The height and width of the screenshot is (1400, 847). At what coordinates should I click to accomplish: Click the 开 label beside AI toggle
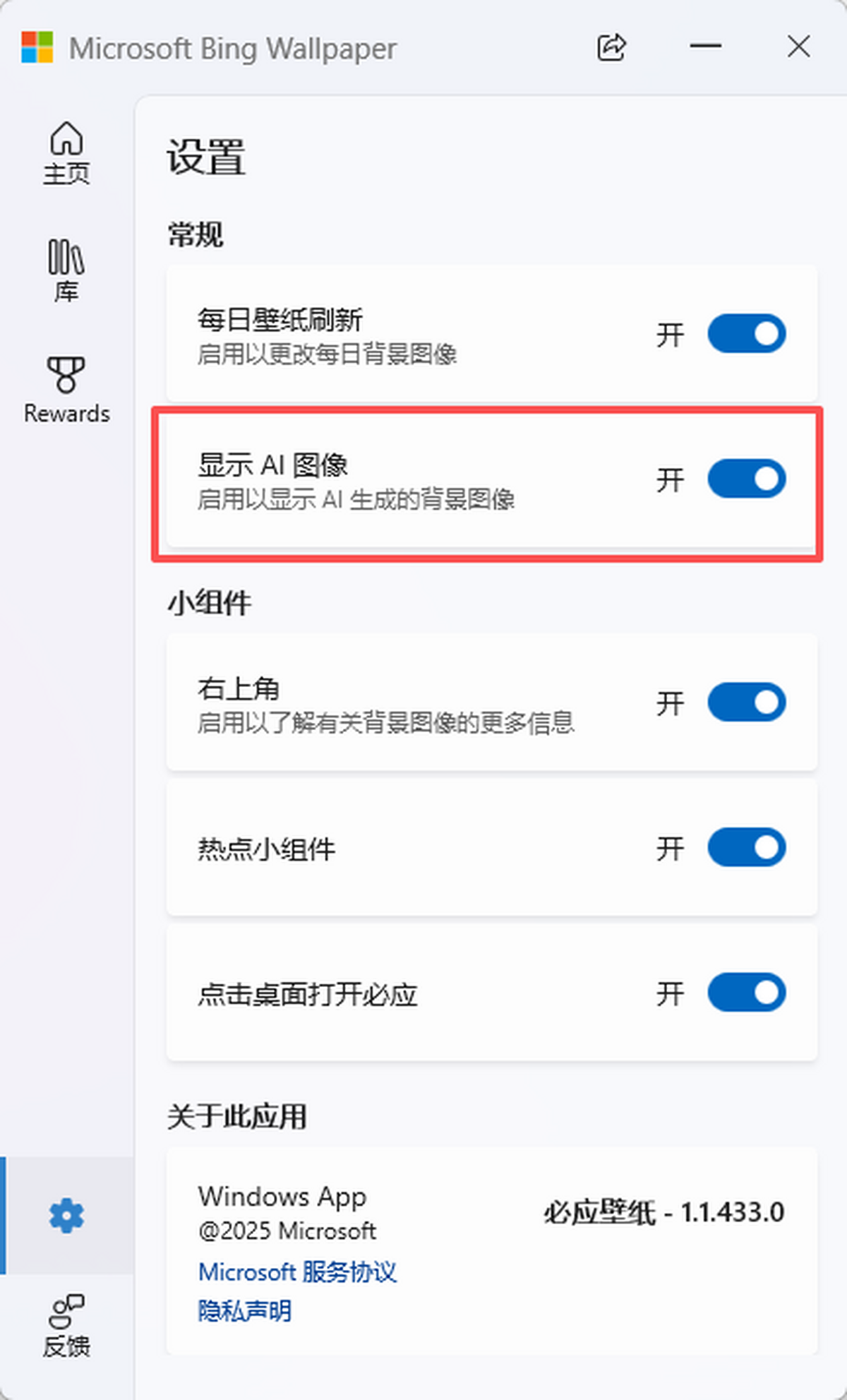pos(671,479)
